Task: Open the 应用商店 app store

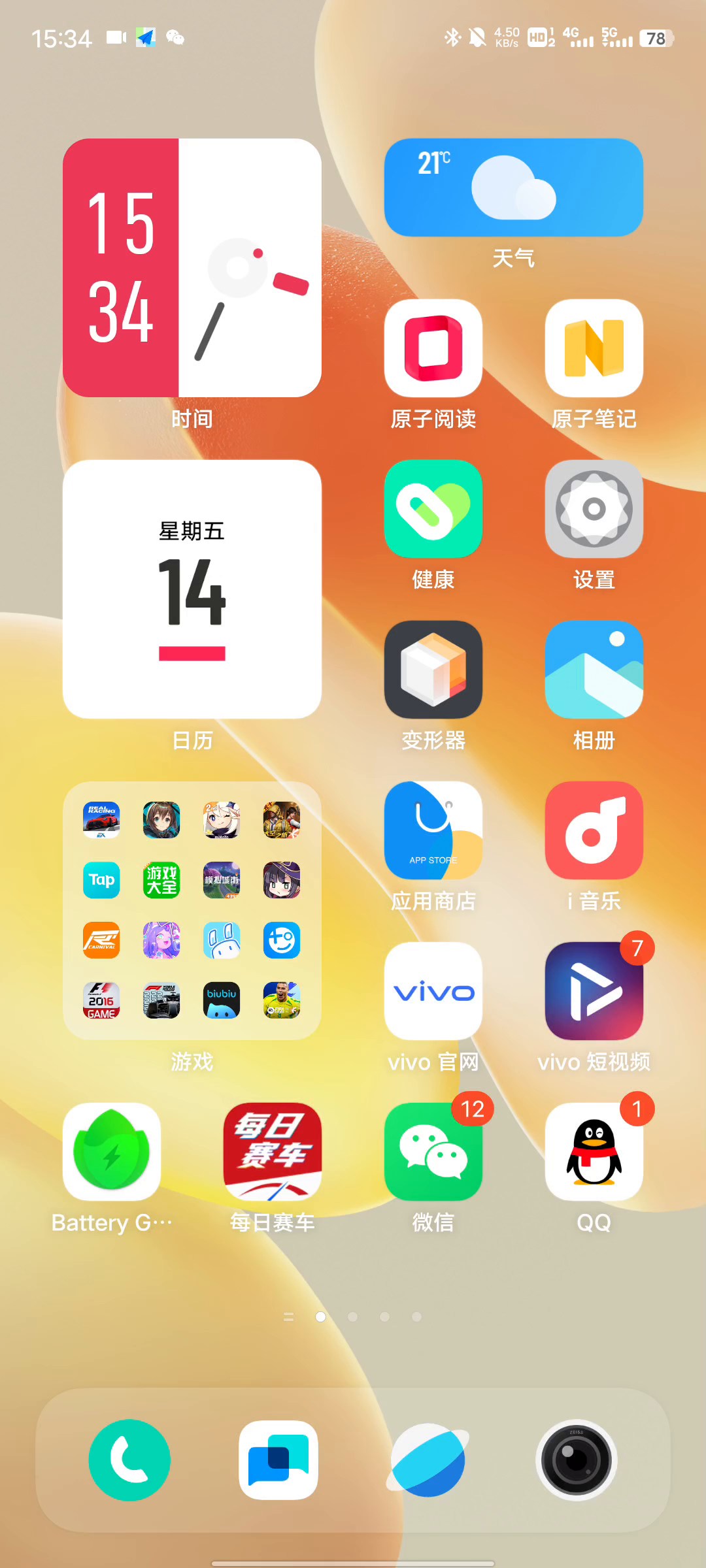Action: 433,830
